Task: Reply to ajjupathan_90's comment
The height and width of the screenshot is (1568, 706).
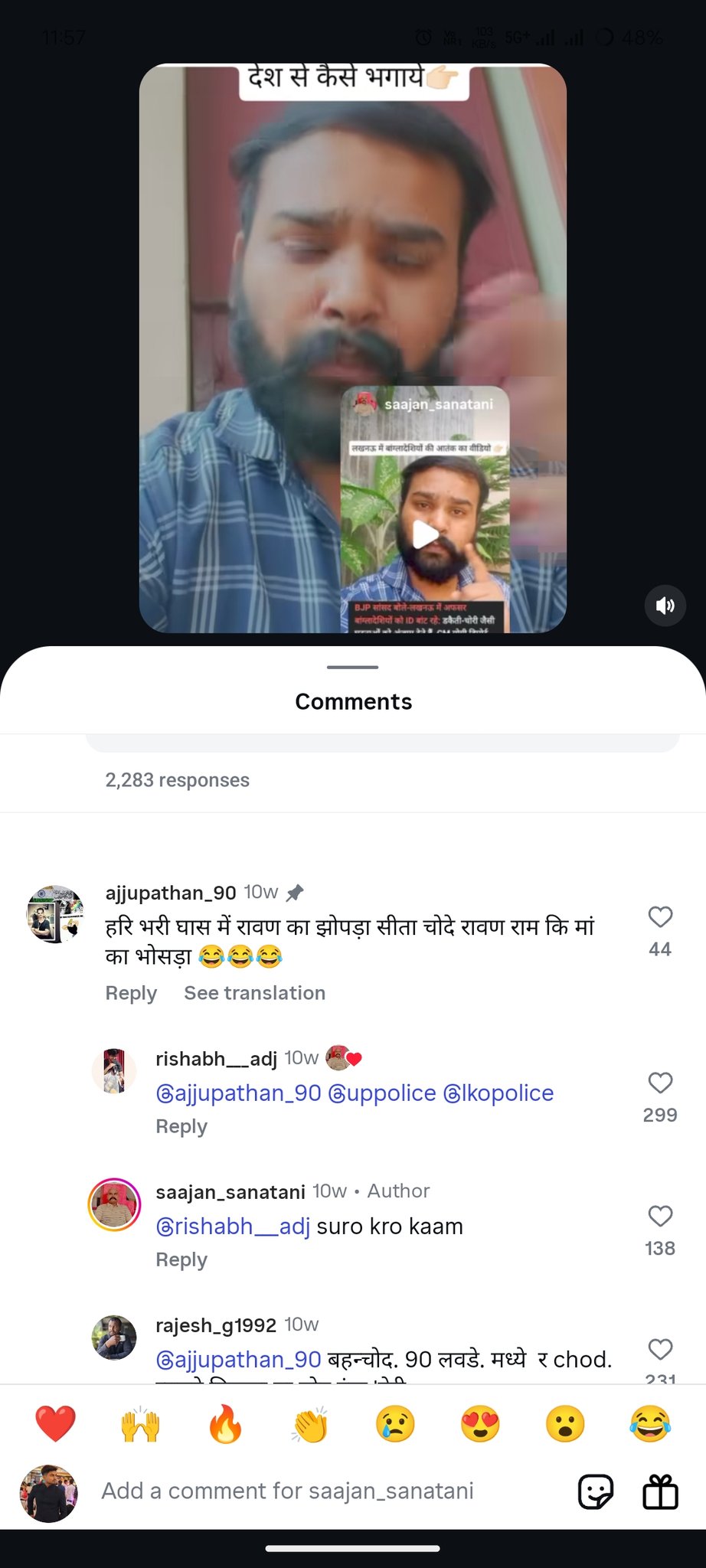Action: coord(131,993)
